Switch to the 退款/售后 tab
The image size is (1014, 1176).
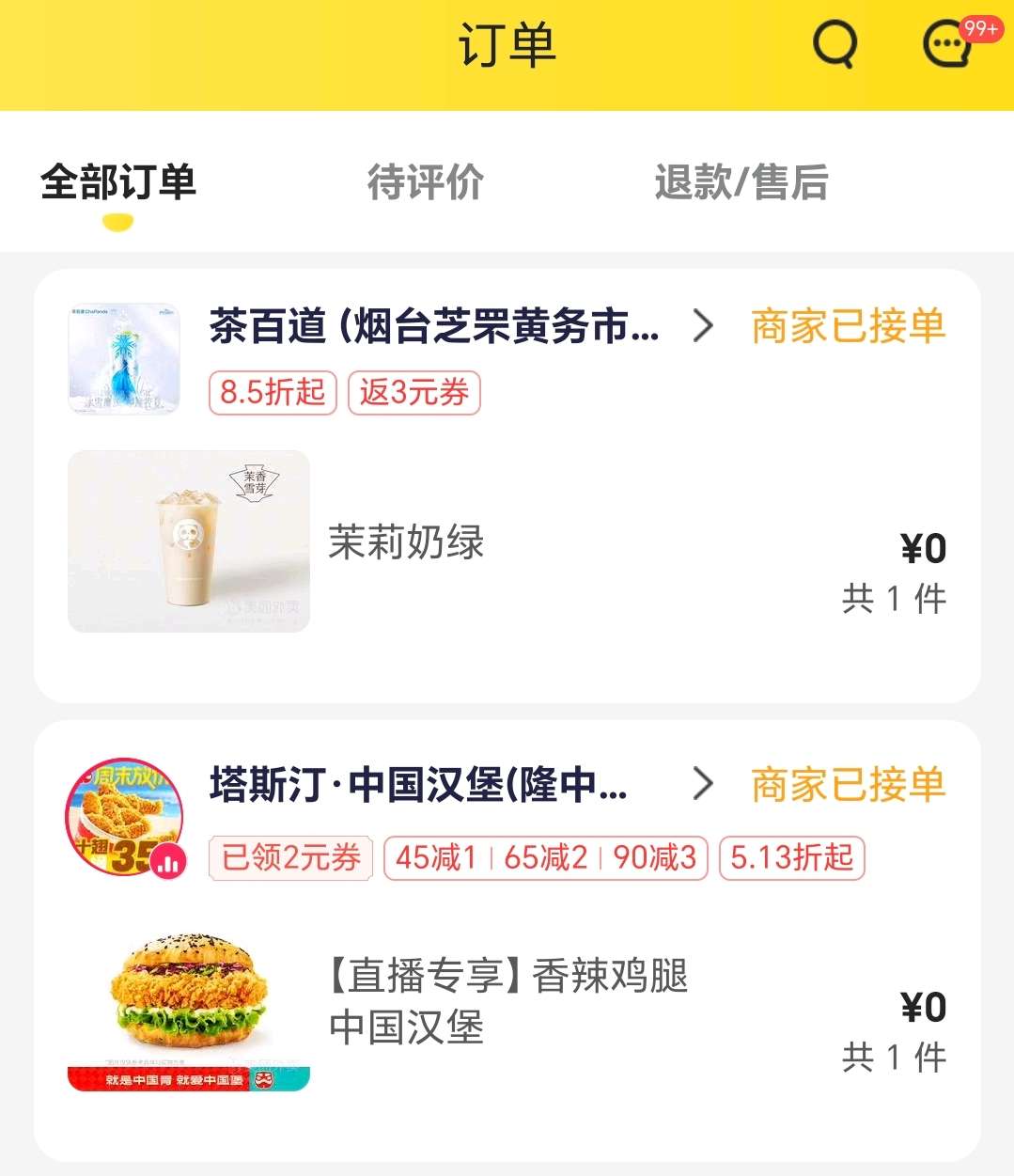tap(741, 182)
